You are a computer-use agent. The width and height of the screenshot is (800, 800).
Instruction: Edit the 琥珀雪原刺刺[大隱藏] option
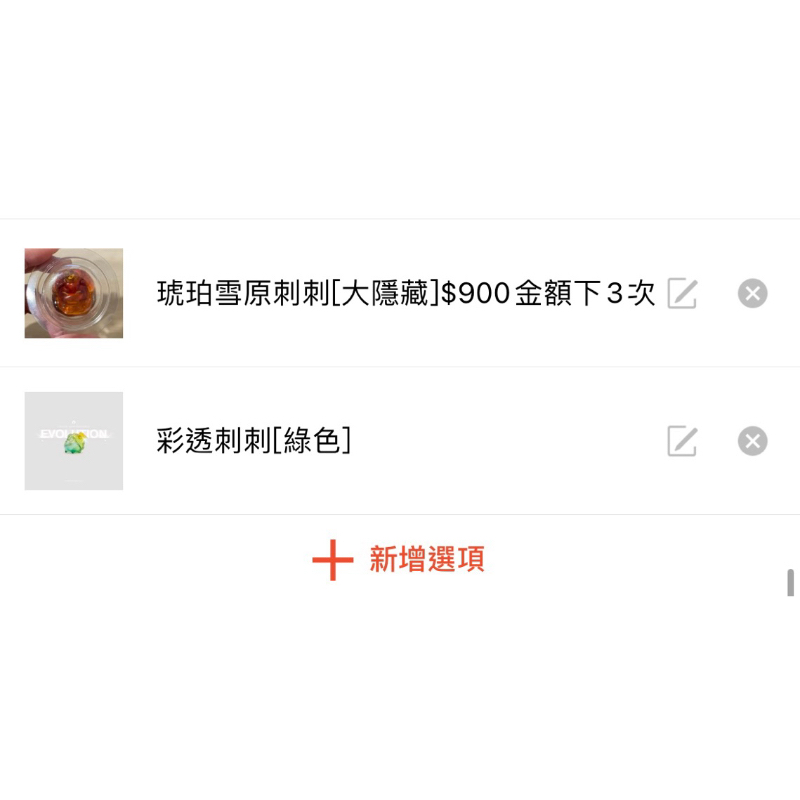click(682, 293)
